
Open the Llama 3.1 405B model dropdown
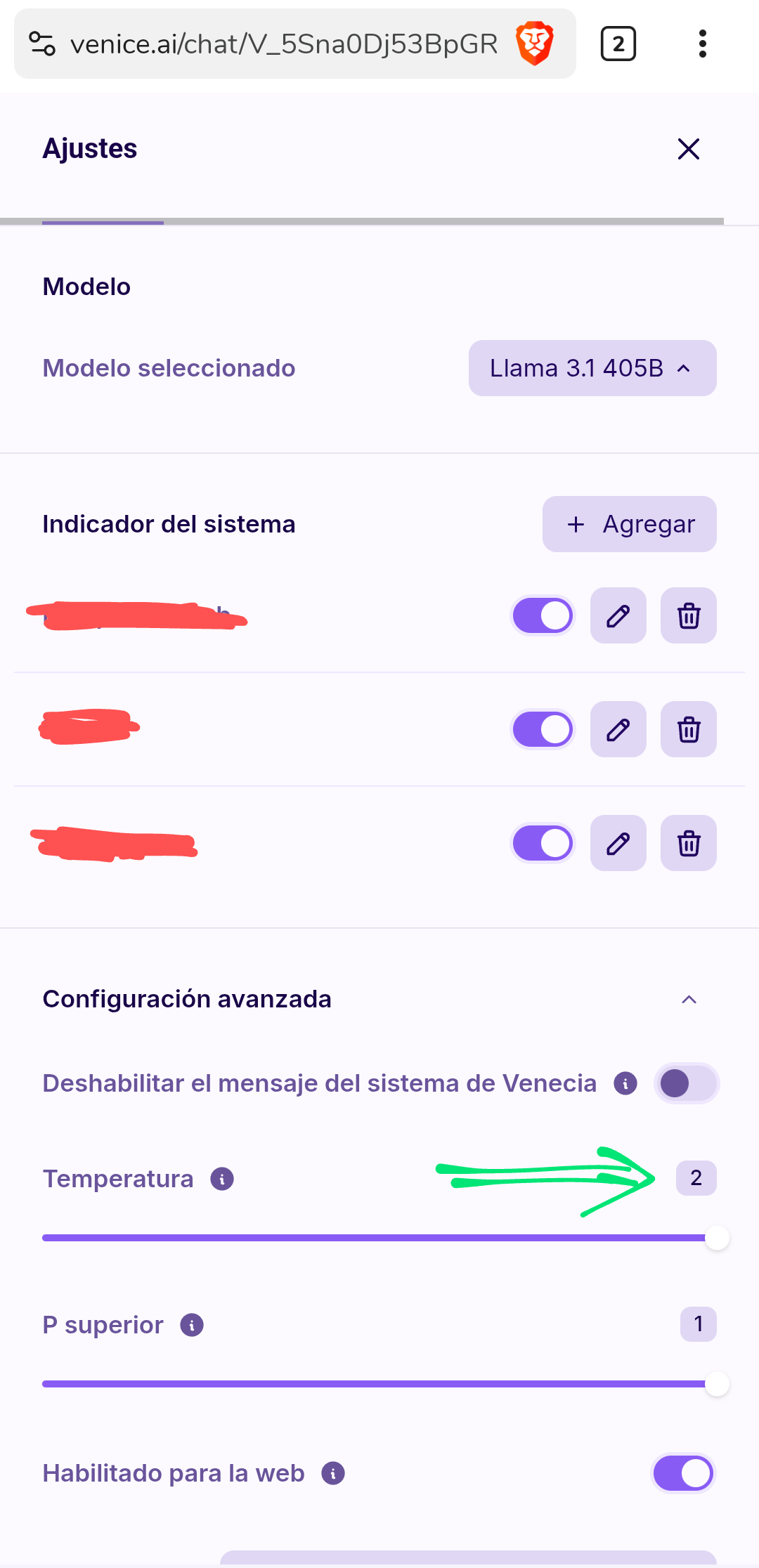tap(592, 368)
